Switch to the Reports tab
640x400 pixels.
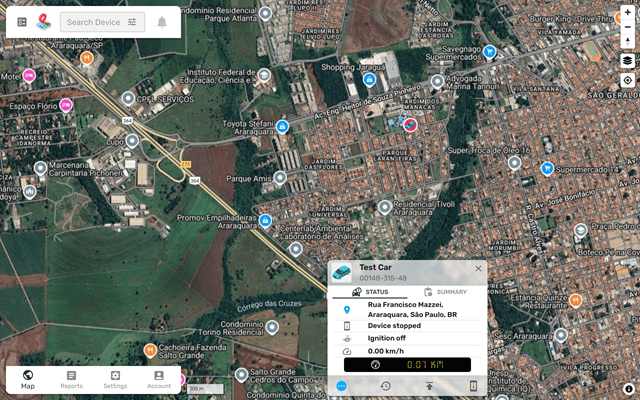point(71,379)
